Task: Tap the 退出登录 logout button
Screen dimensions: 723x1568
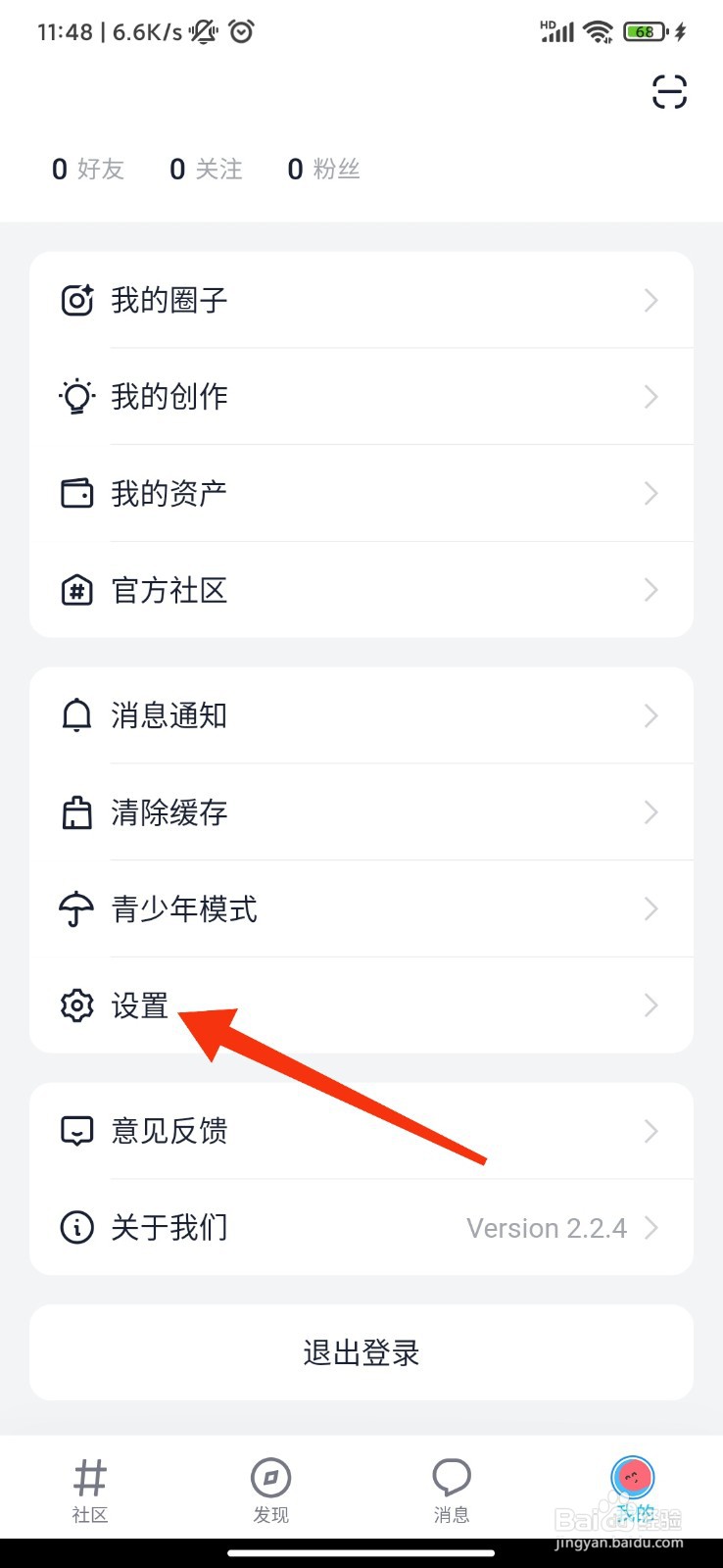Action: point(361,1352)
